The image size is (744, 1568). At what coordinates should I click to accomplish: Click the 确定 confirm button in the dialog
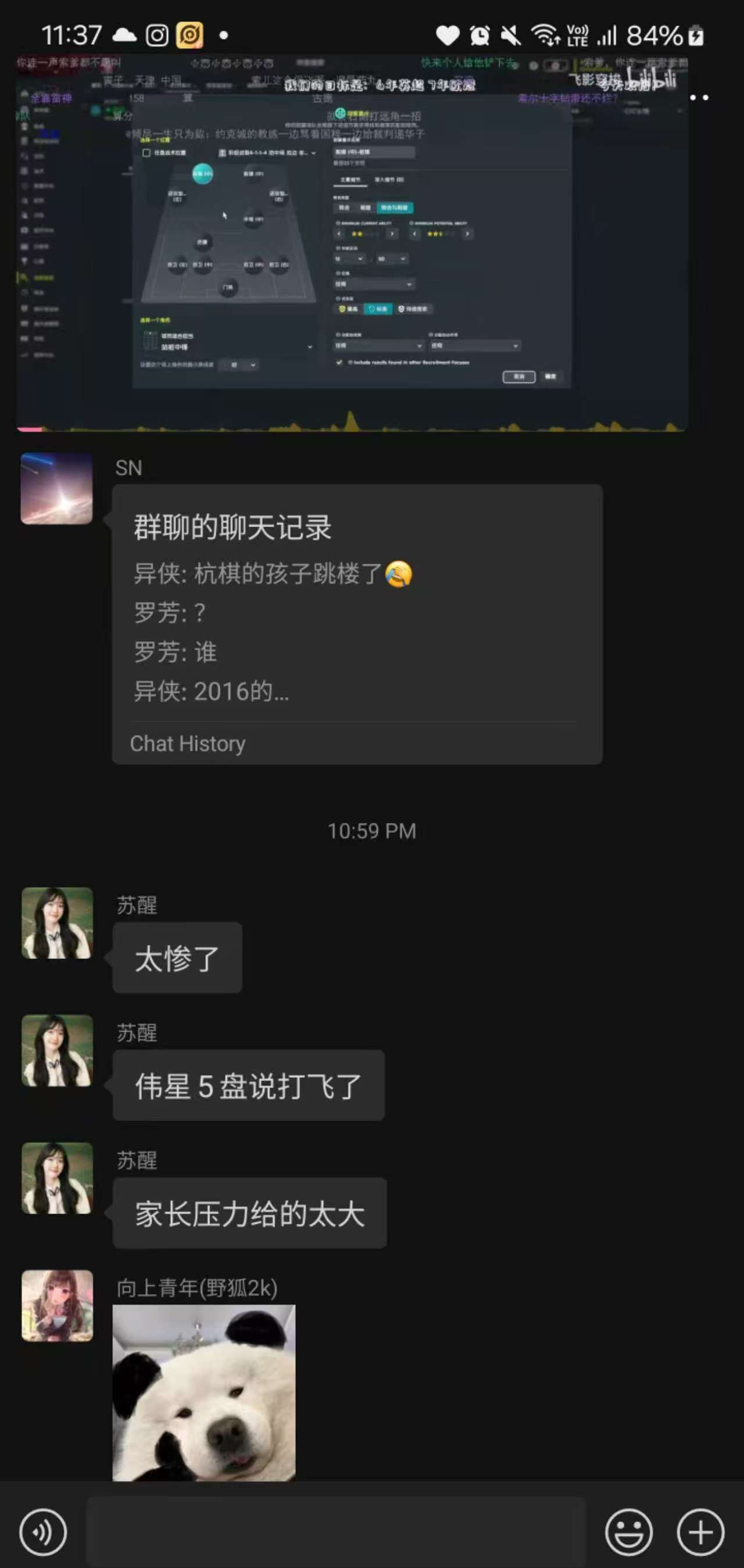[552, 376]
